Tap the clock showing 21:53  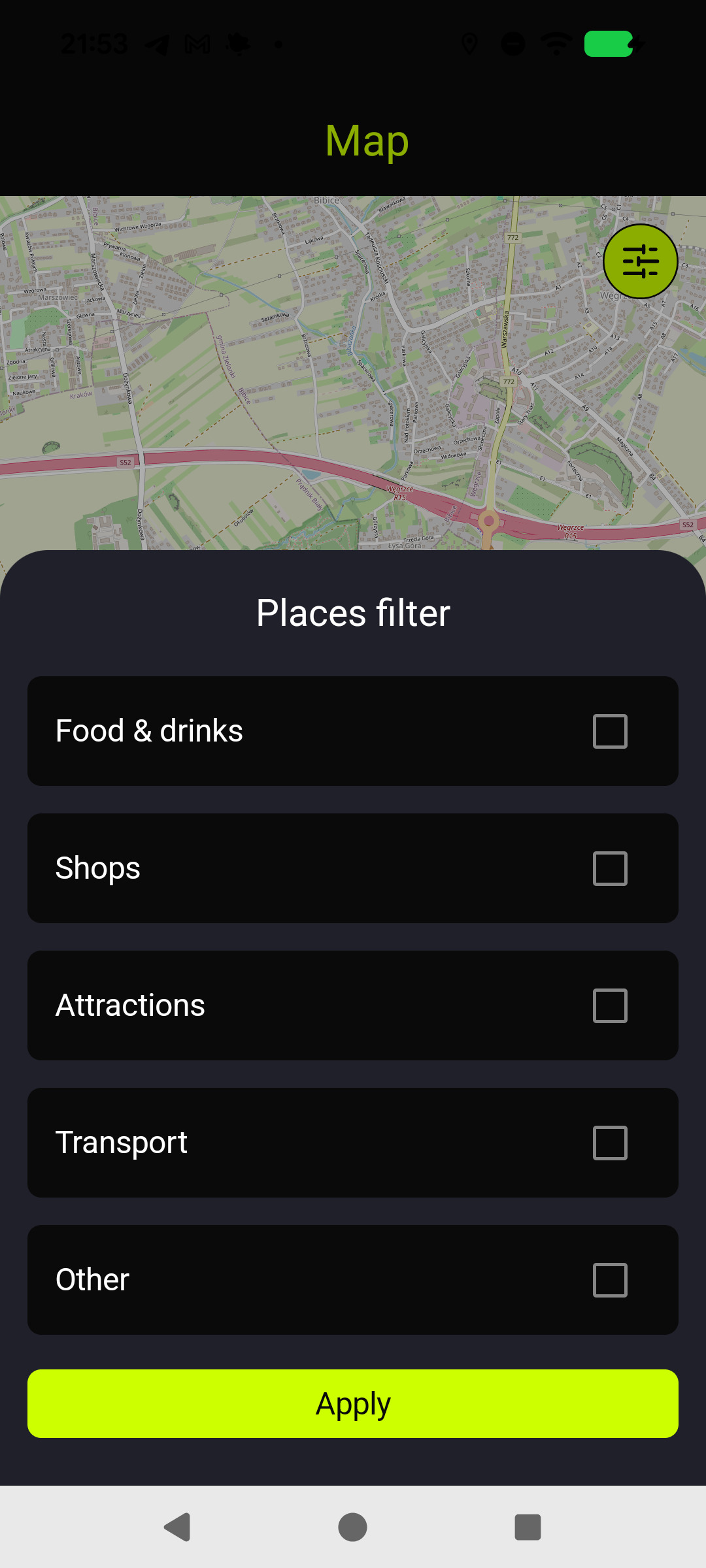[x=95, y=43]
